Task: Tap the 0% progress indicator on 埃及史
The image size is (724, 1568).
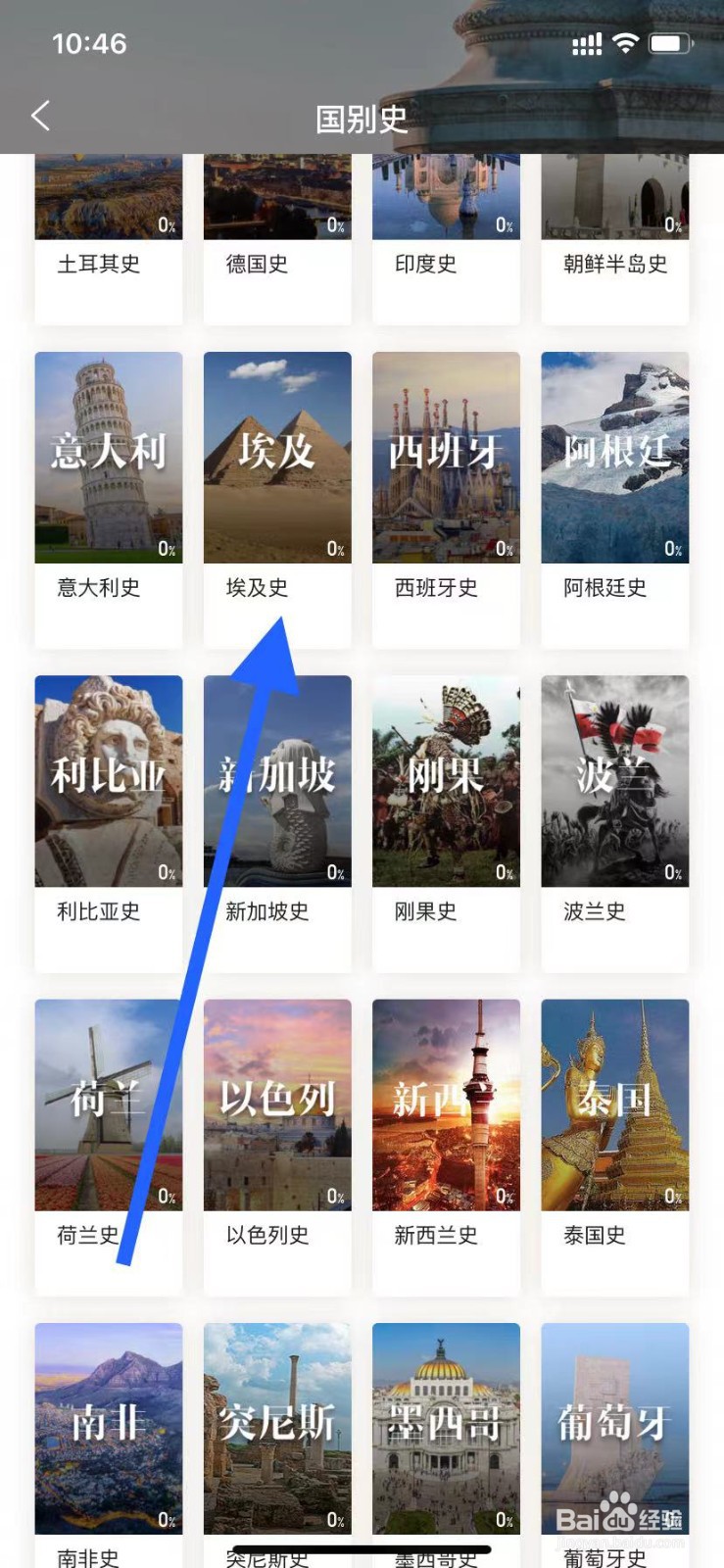Action: click(x=335, y=549)
